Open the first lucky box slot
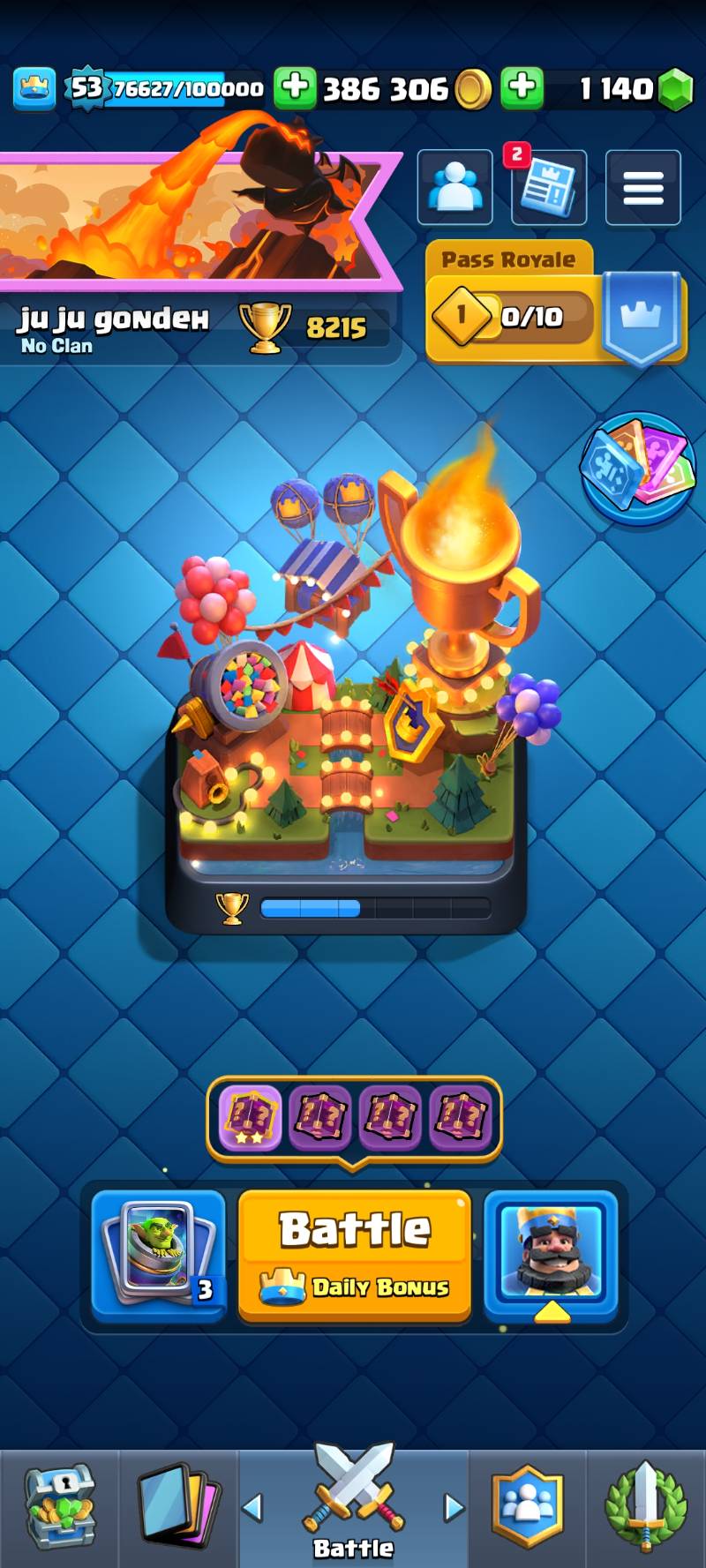 point(249,1118)
